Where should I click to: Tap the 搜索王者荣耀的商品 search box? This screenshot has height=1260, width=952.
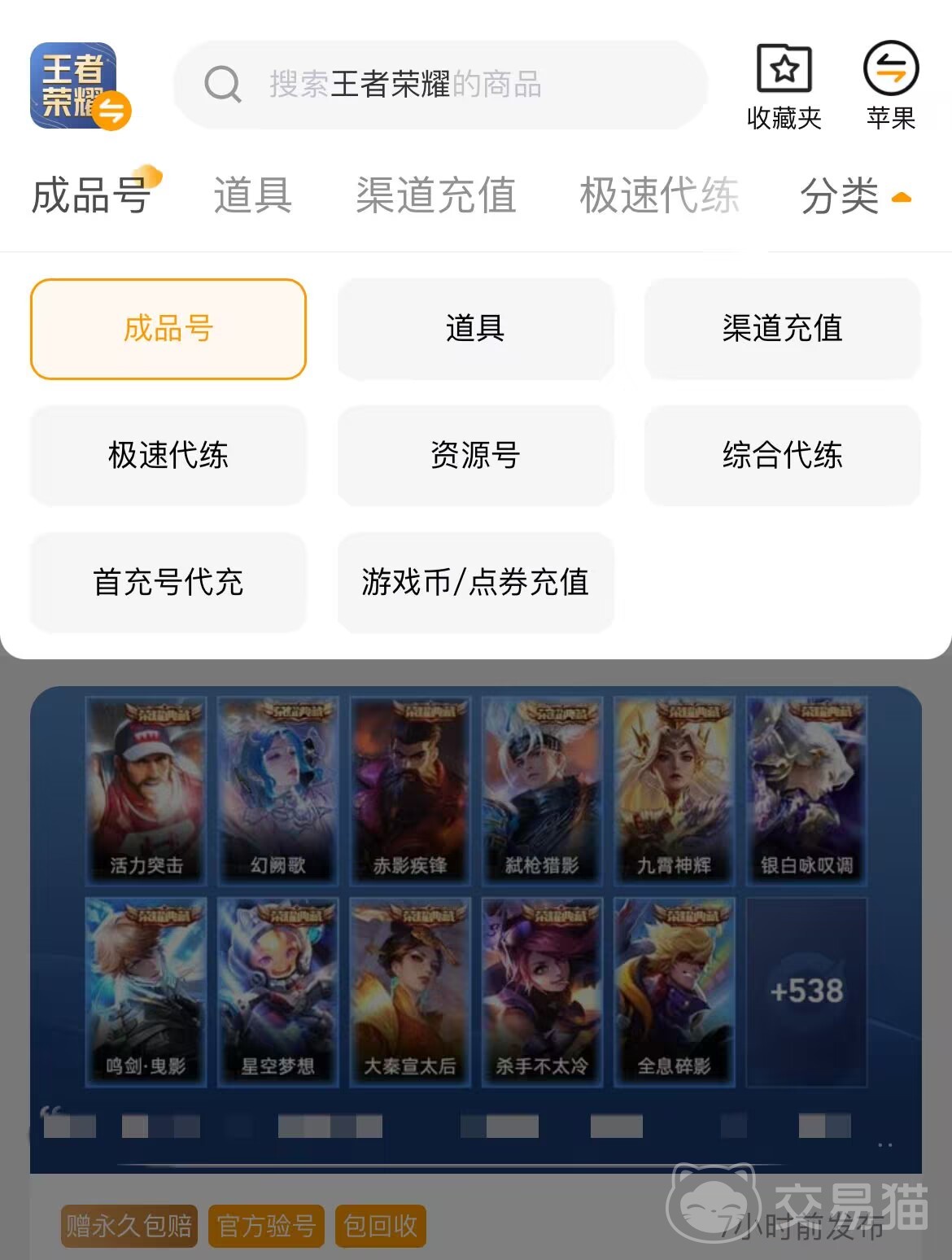(x=439, y=85)
